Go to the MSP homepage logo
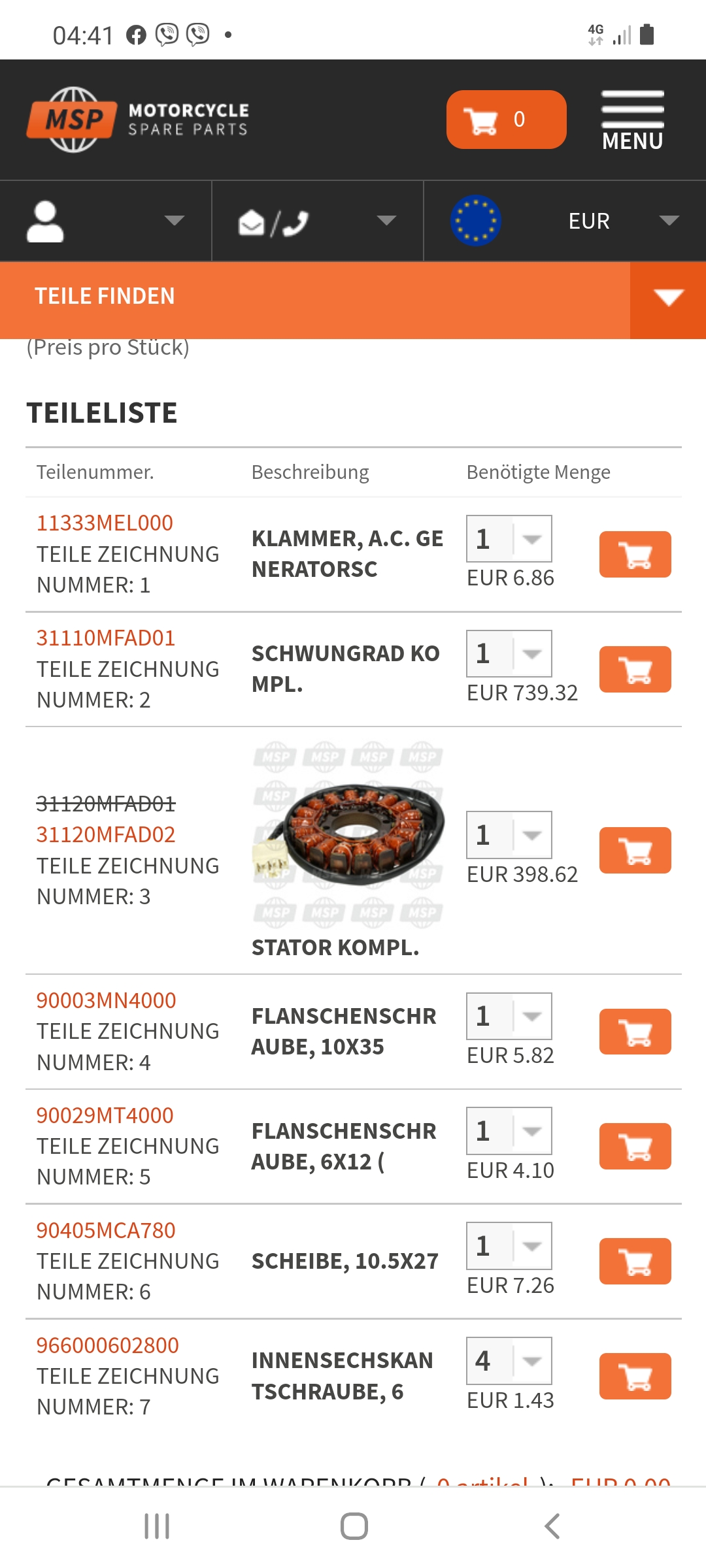Viewport: 706px width, 1568px height. click(137, 120)
